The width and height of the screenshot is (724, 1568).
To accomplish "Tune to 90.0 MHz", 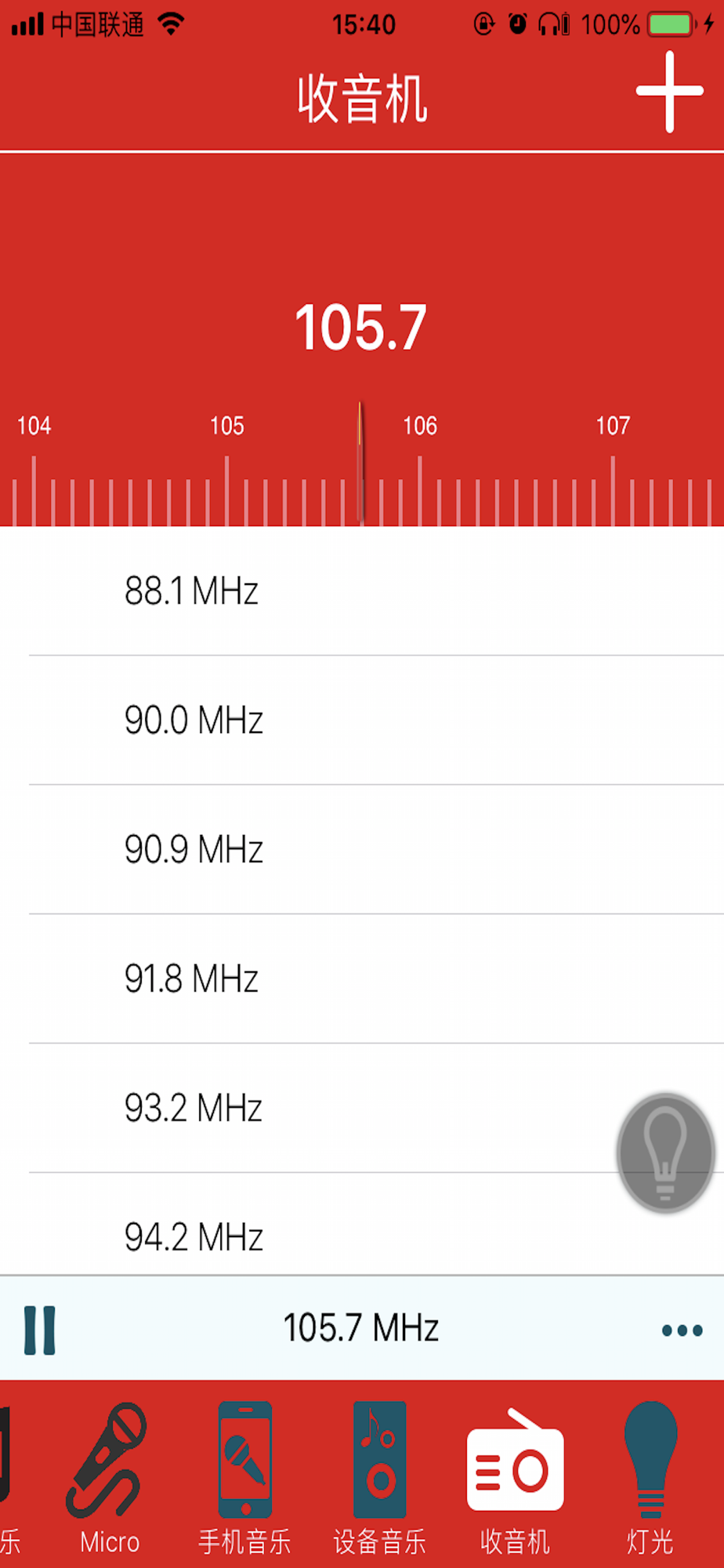I will [362, 720].
